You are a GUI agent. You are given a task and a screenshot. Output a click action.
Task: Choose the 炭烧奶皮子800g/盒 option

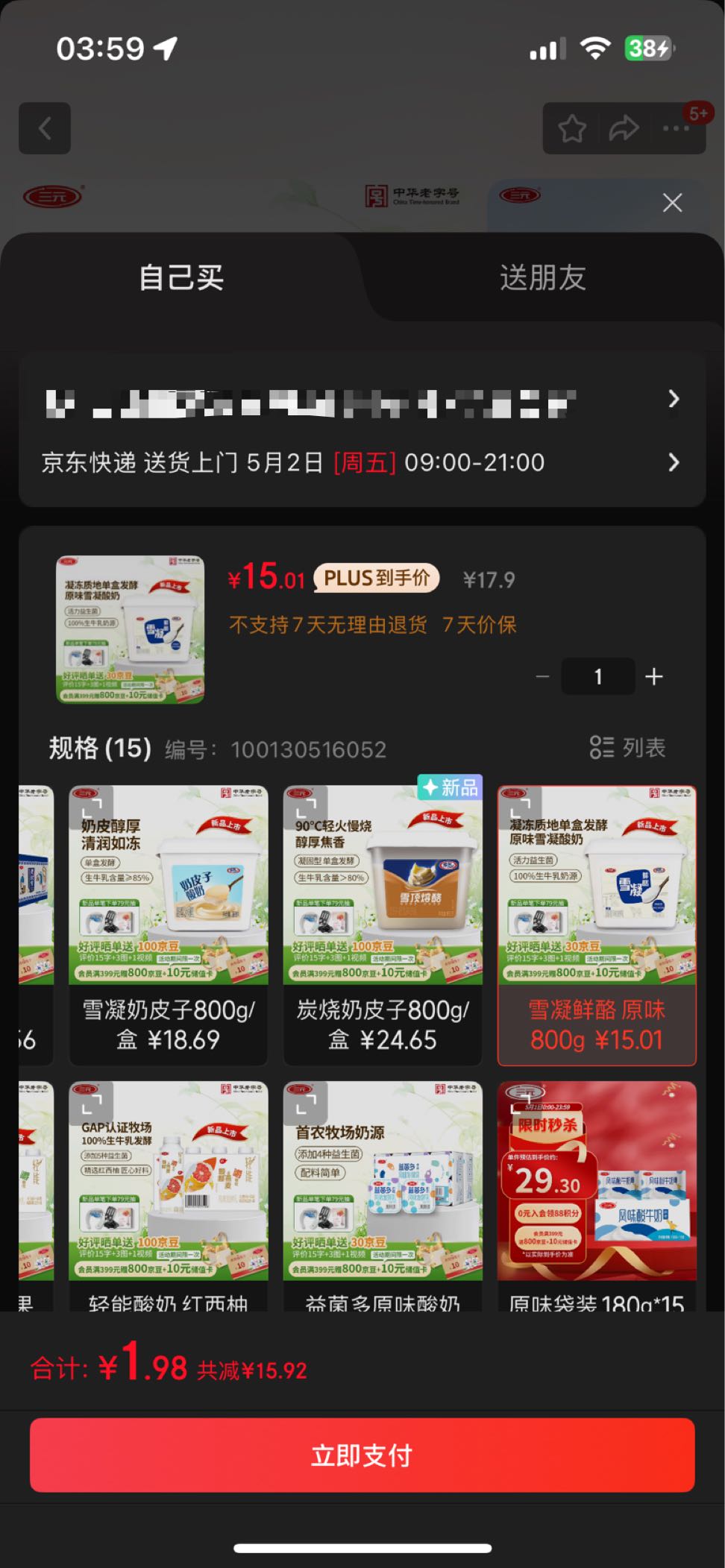pos(383,925)
